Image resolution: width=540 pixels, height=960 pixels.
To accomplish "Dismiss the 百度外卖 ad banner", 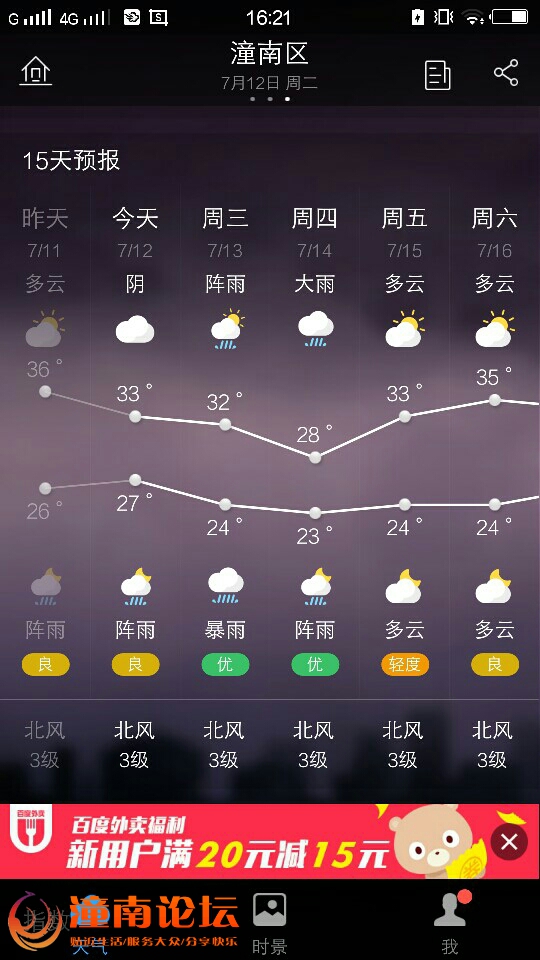I will pos(509,842).
